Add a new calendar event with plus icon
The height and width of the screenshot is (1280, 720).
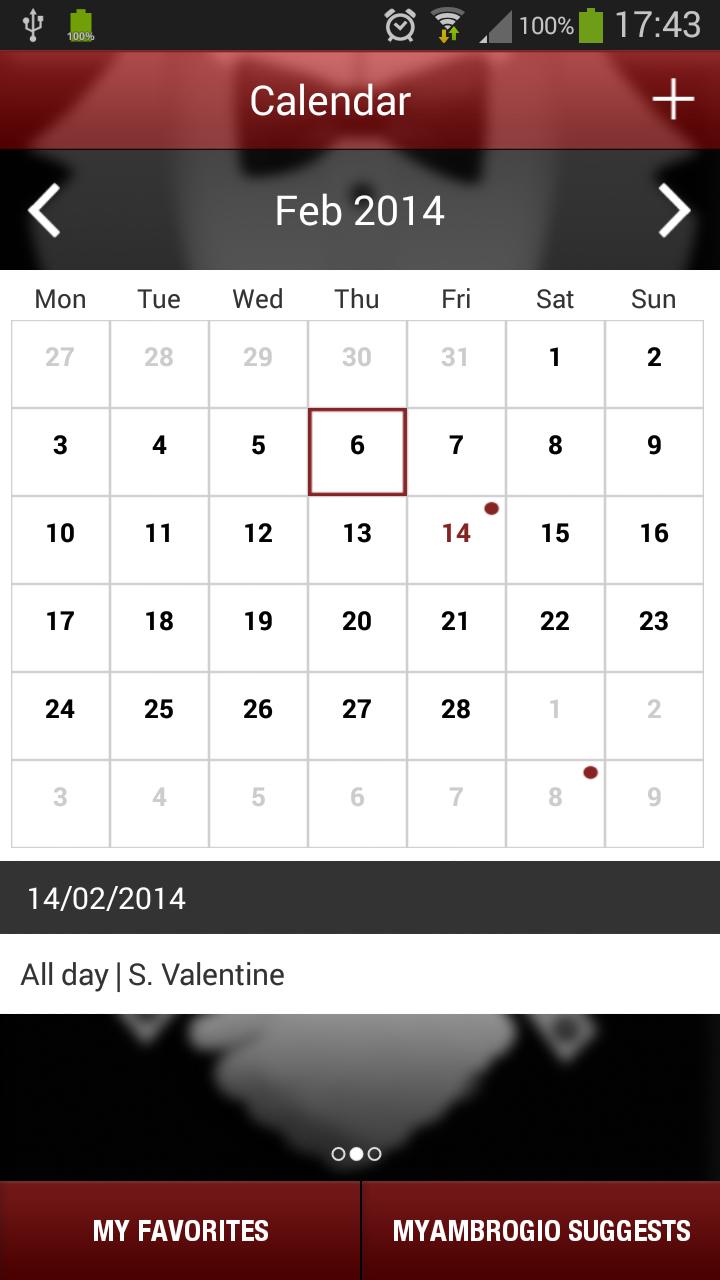point(673,100)
